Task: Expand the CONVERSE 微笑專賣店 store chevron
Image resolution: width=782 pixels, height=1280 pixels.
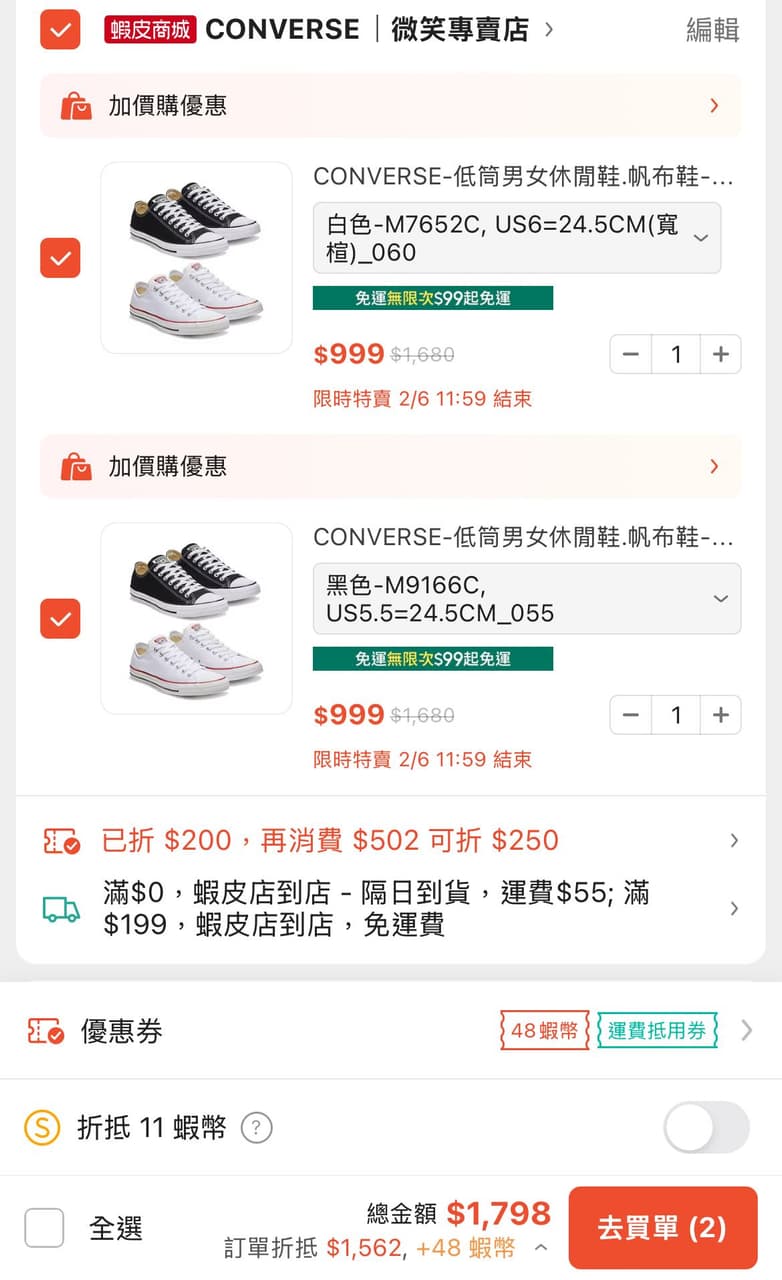Action: [549, 29]
